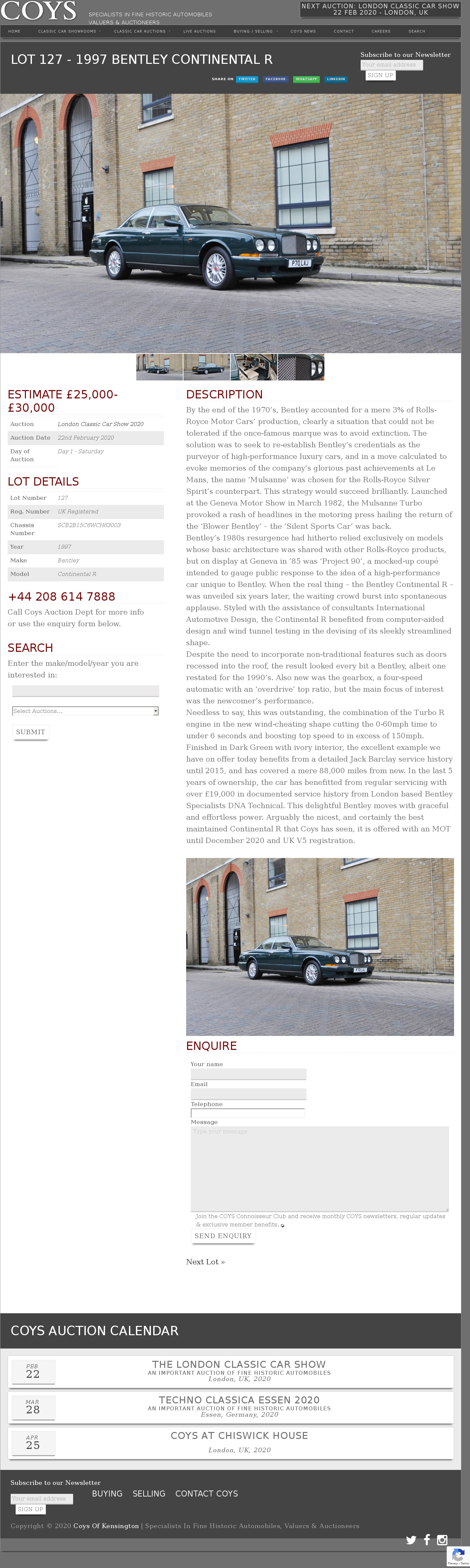This screenshot has width=470, height=1568.
Task: Open Coys at Chiswick House auction
Action: pyautogui.click(x=238, y=1436)
